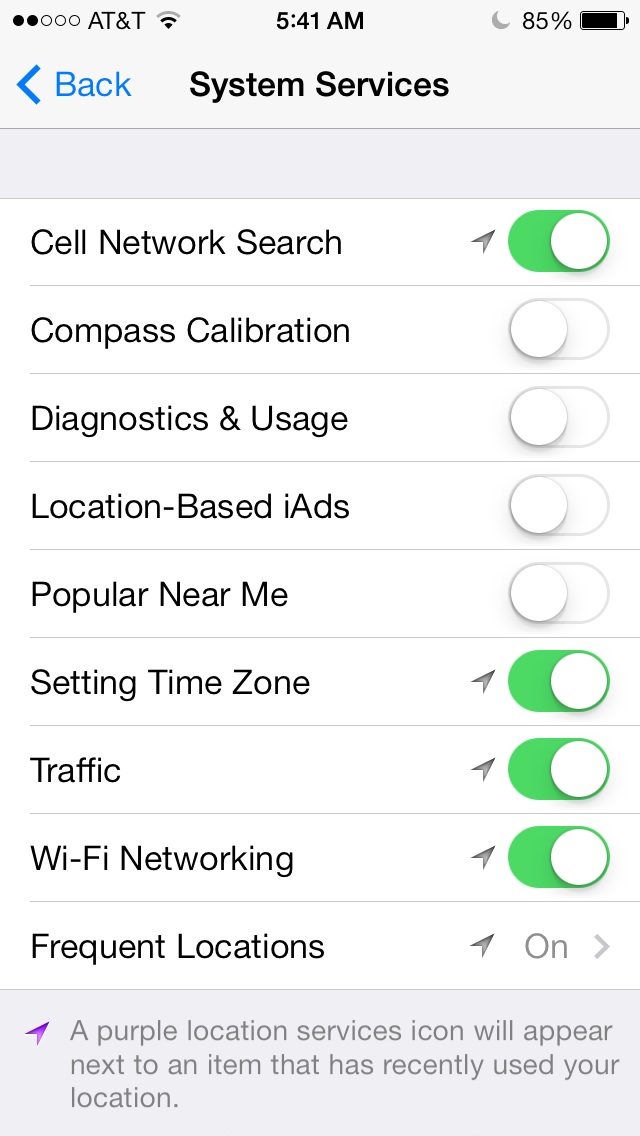Disable Wi-Fi Networking location access
The height and width of the screenshot is (1136, 640).
(x=558, y=858)
